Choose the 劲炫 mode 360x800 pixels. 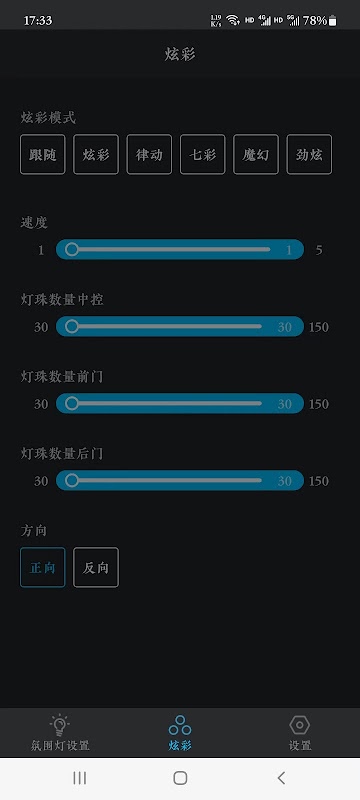[309, 154]
